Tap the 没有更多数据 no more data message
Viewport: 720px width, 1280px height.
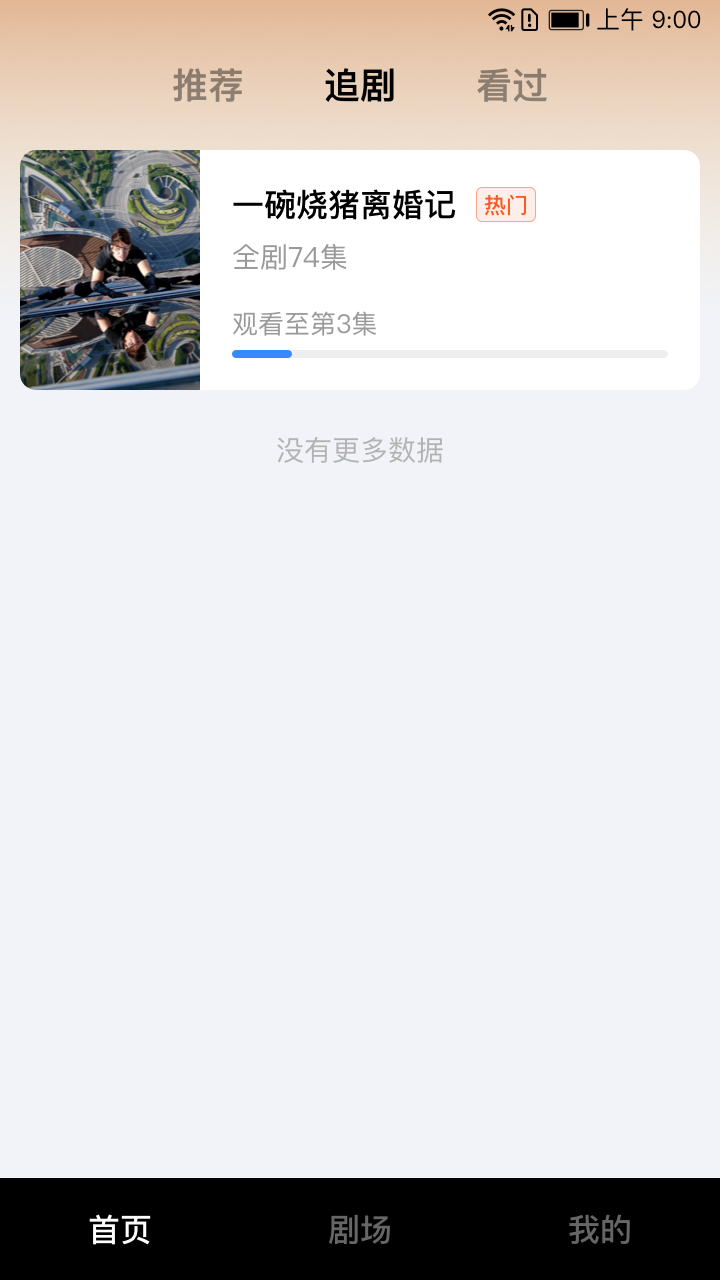coord(360,452)
